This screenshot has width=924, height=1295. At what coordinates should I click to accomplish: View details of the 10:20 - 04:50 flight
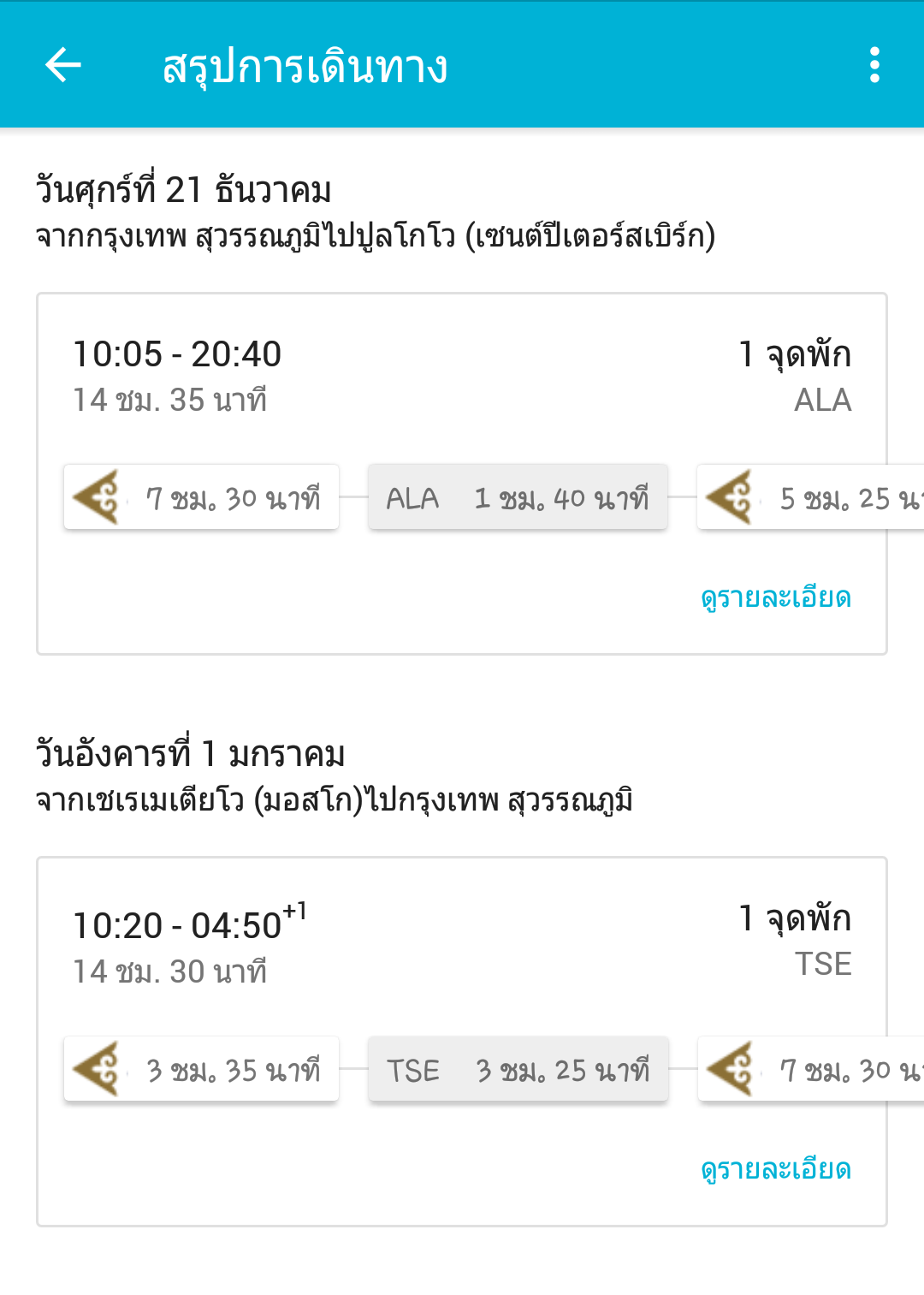point(775,1169)
